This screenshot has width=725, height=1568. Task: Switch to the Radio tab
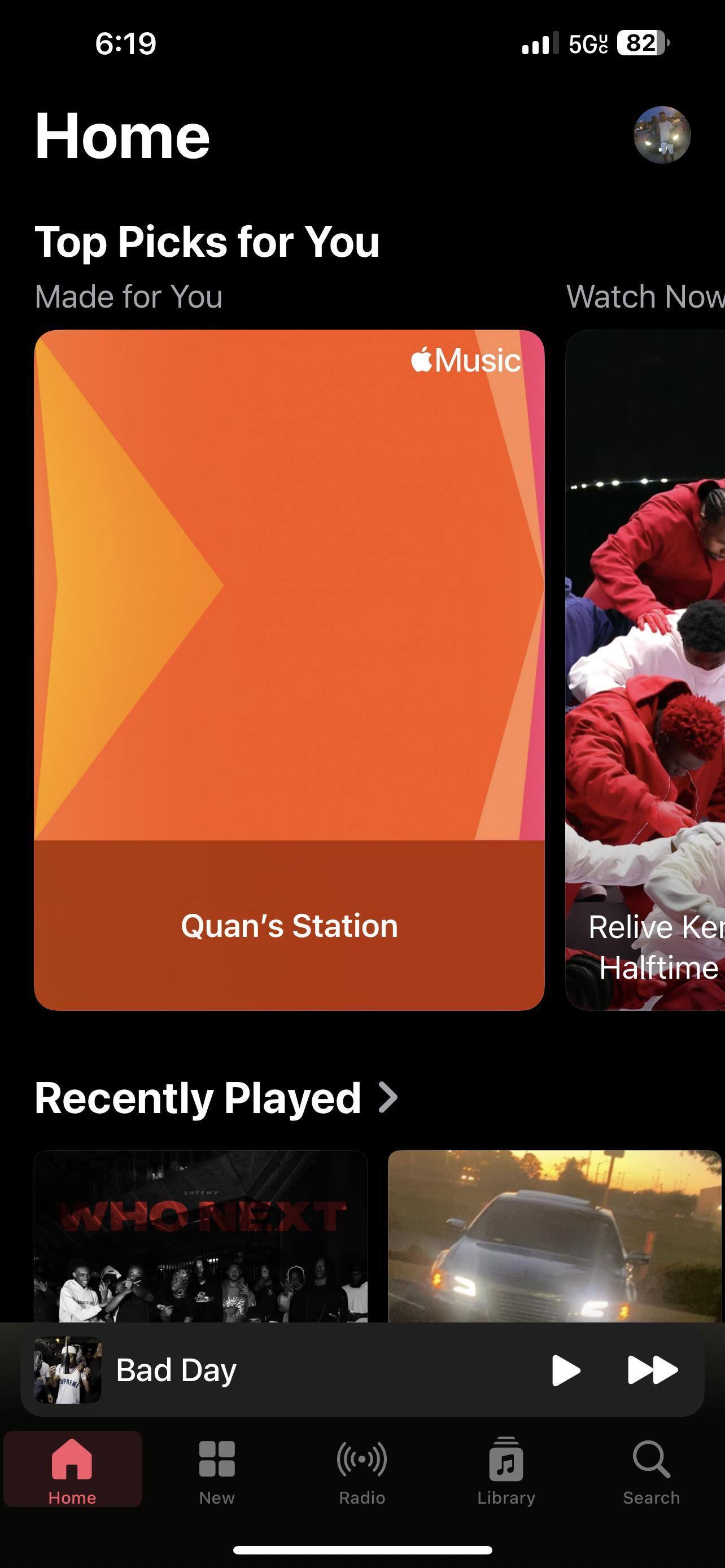coord(361,1469)
